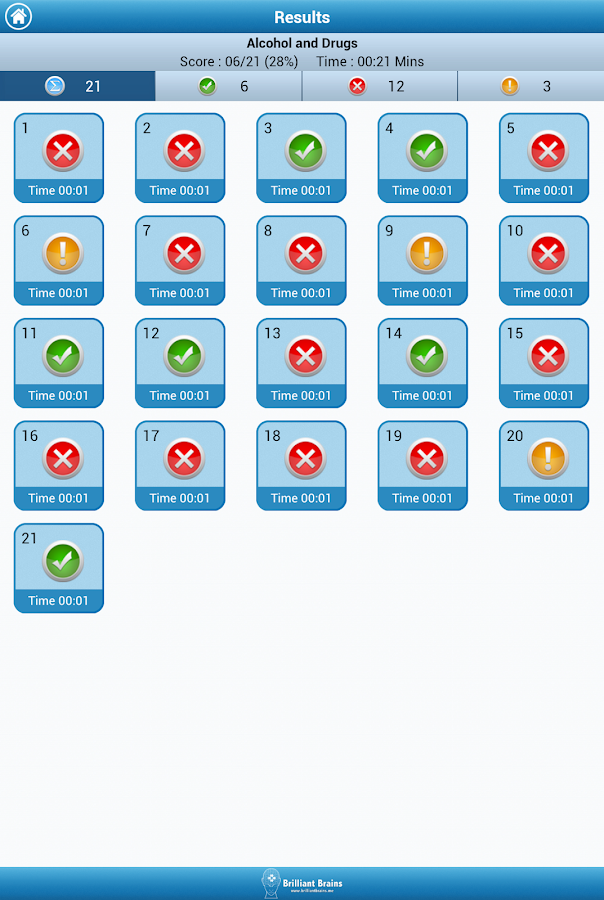The width and height of the screenshot is (604, 900).
Task: Open question 1 result card
Action: point(59,158)
